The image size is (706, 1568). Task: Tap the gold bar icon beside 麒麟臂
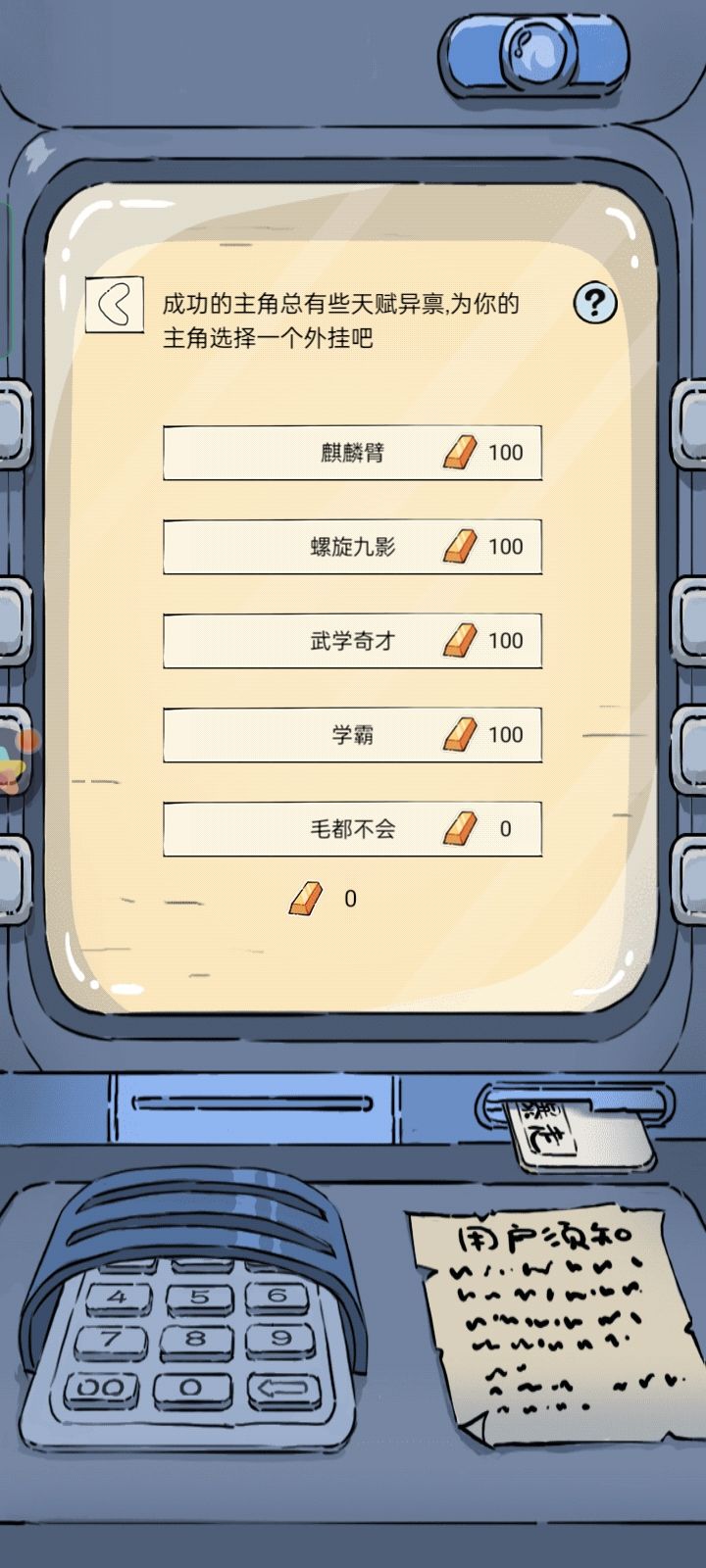[461, 451]
